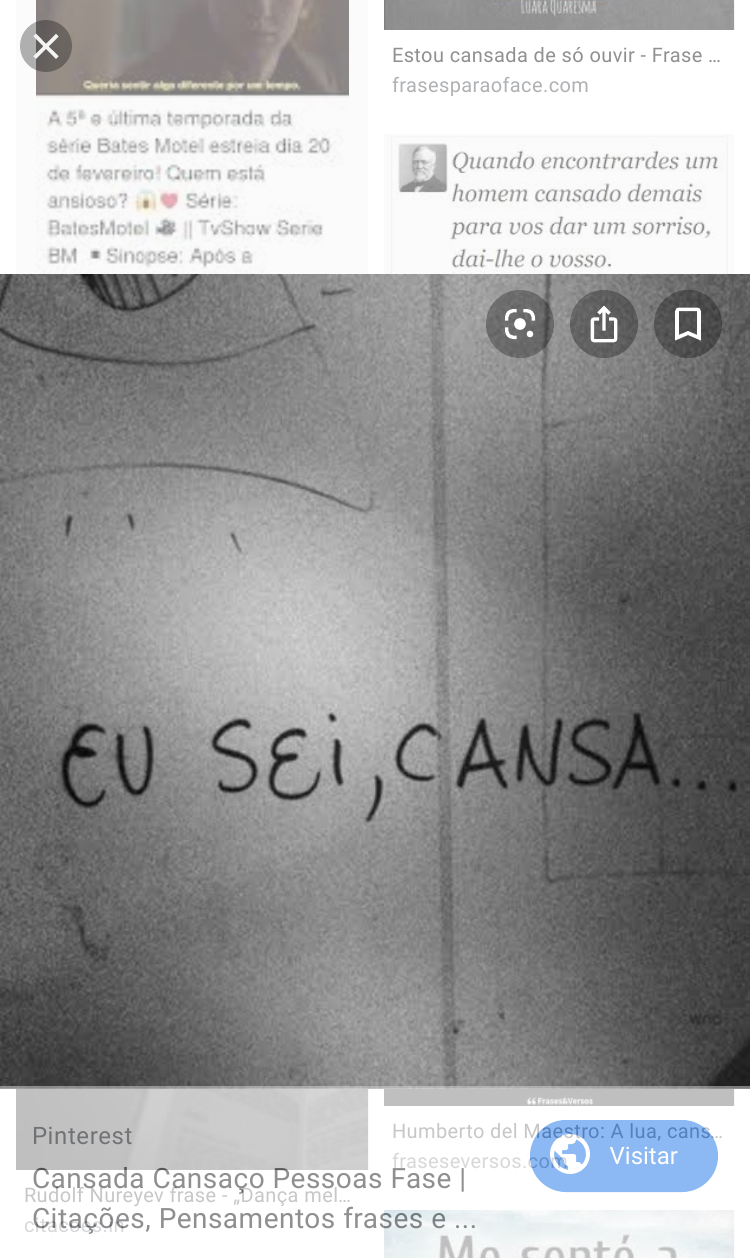Close the image preview
This screenshot has height=1258, width=750.
(x=46, y=46)
